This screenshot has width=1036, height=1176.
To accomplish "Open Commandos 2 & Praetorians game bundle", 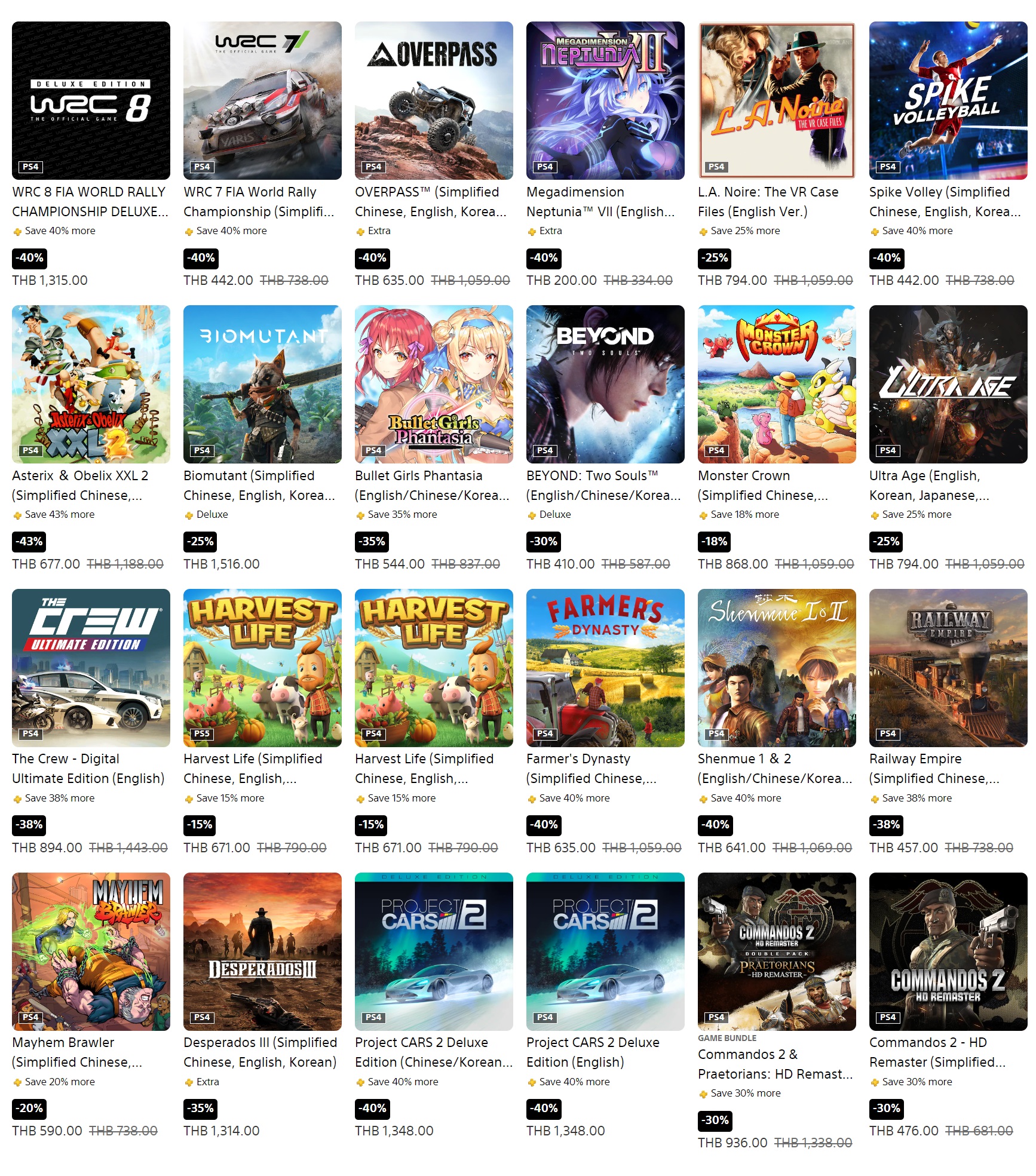I will pyautogui.click(x=777, y=951).
